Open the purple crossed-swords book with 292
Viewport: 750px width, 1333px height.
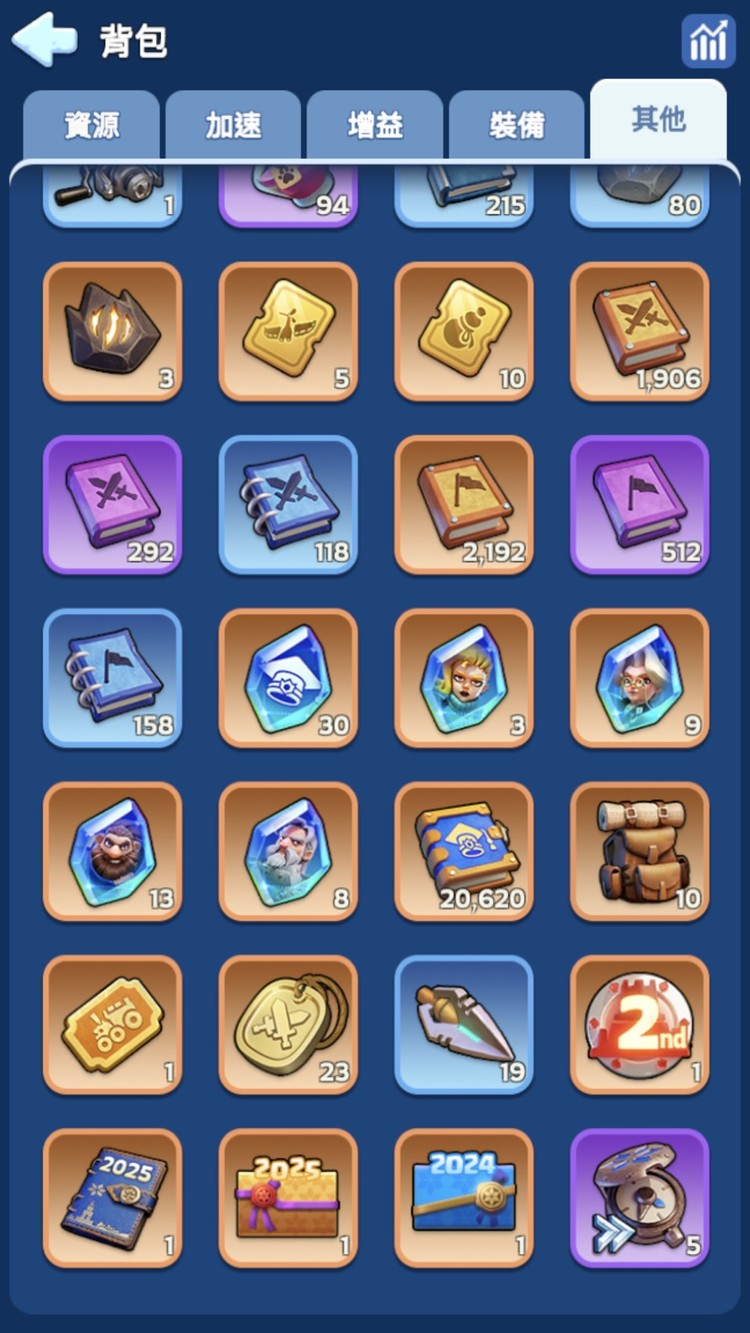point(113,504)
